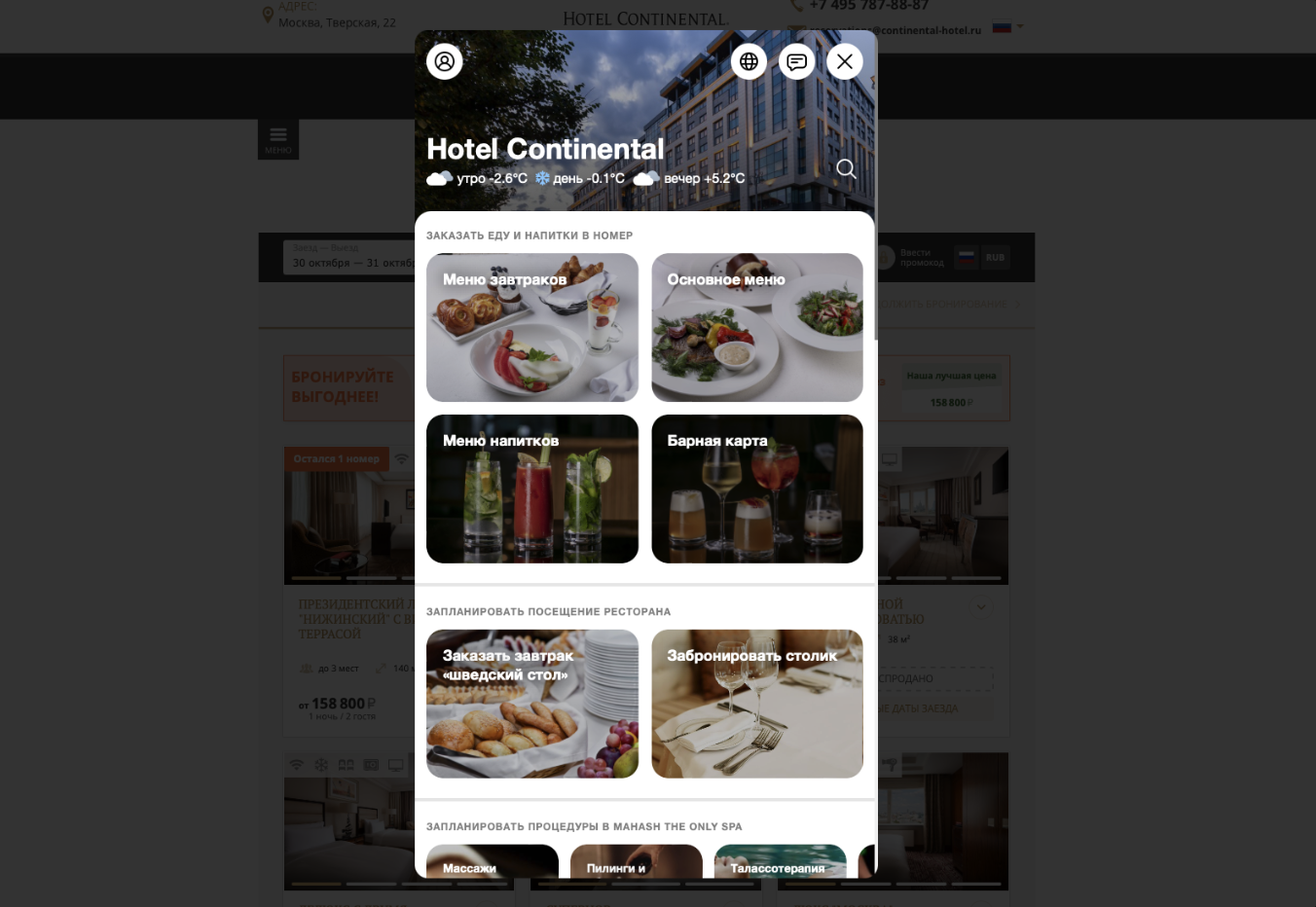Open the Массажи spa category
Image resolution: width=1316 pixels, height=907 pixels.
pos(493,861)
